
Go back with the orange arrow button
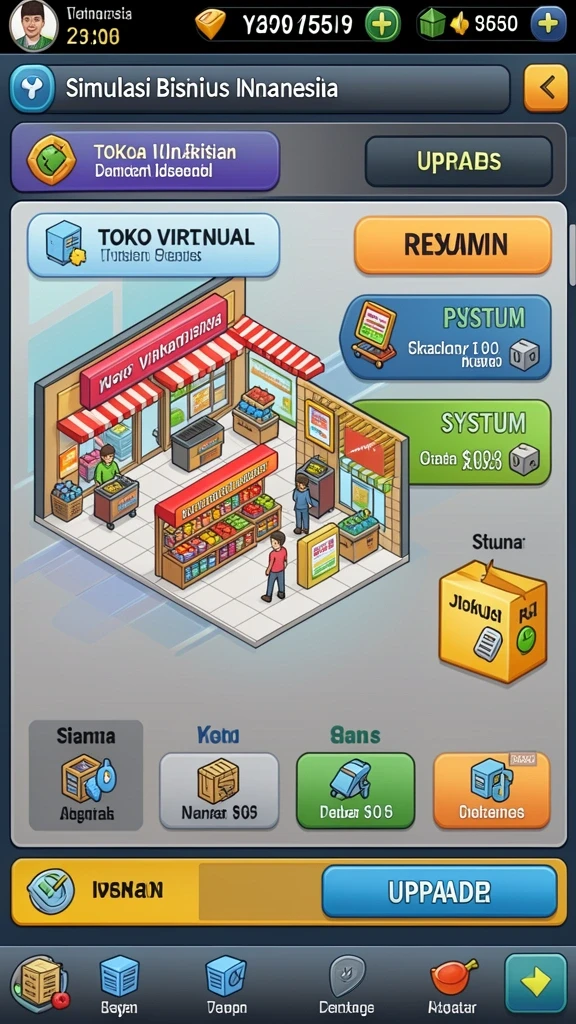[x=545, y=88]
